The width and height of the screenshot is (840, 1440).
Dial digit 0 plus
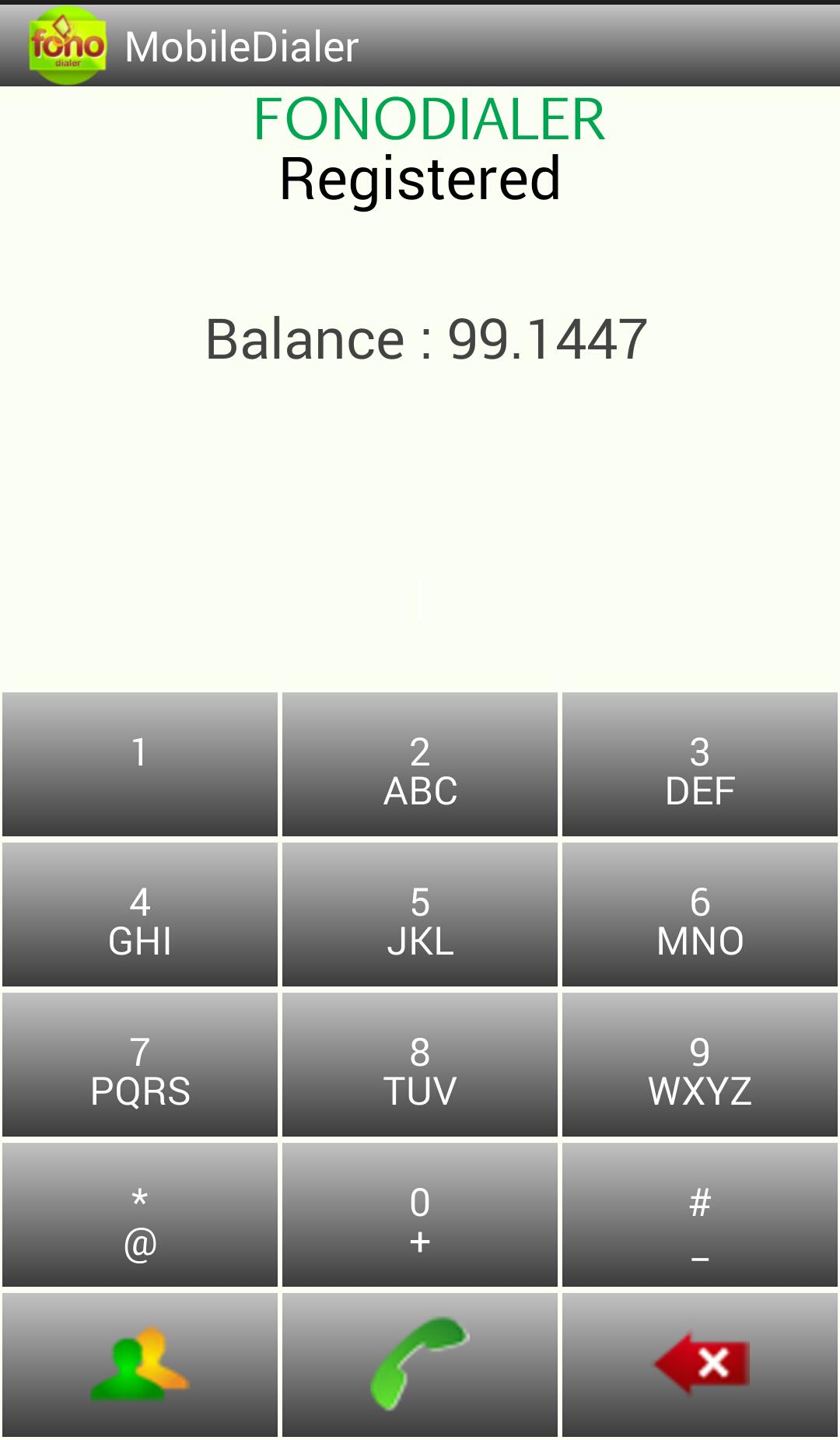coord(420,1214)
